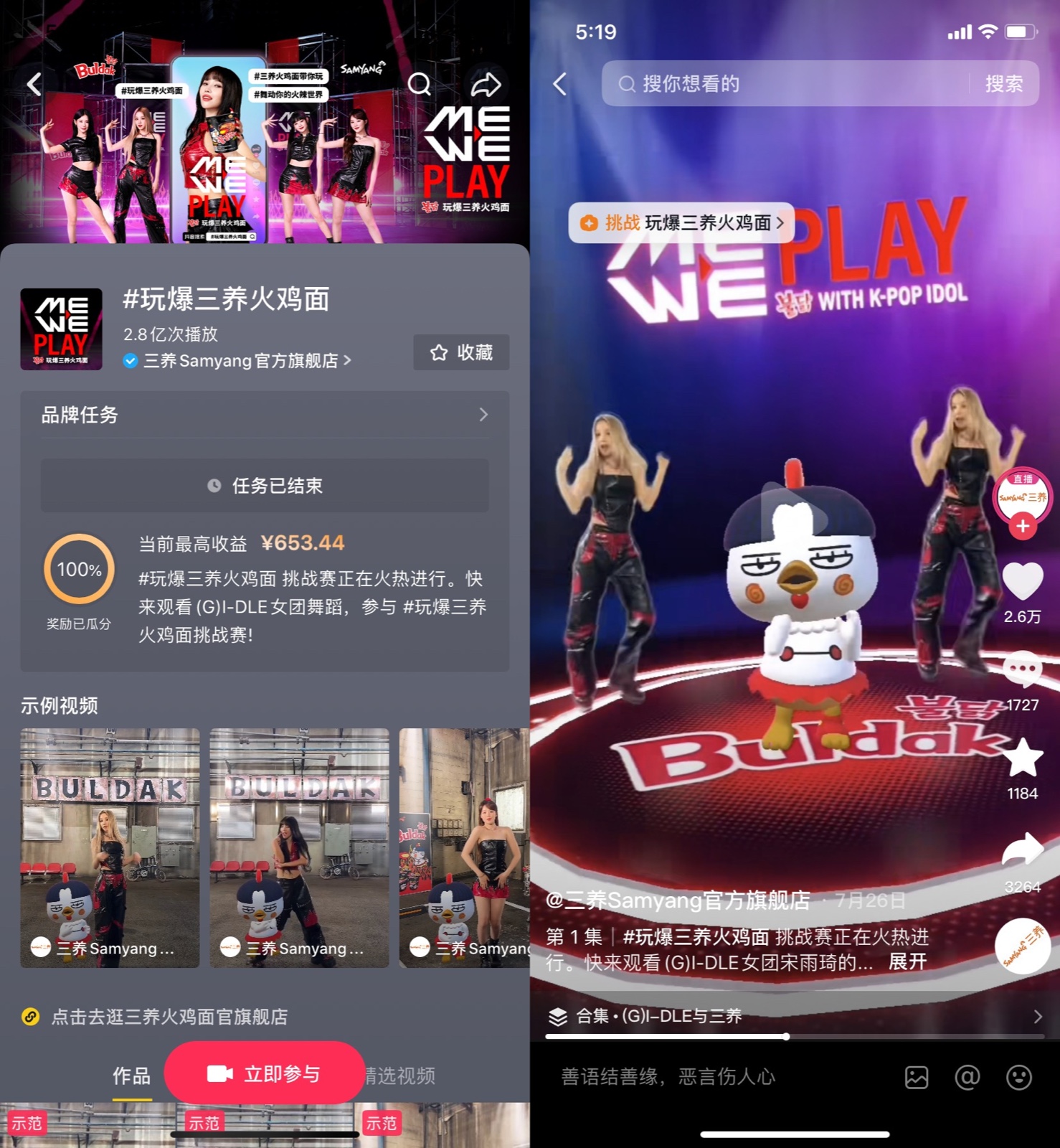Share the #玩爆三养火鸡面 hashtag page
1060x1148 pixels.
point(486,85)
